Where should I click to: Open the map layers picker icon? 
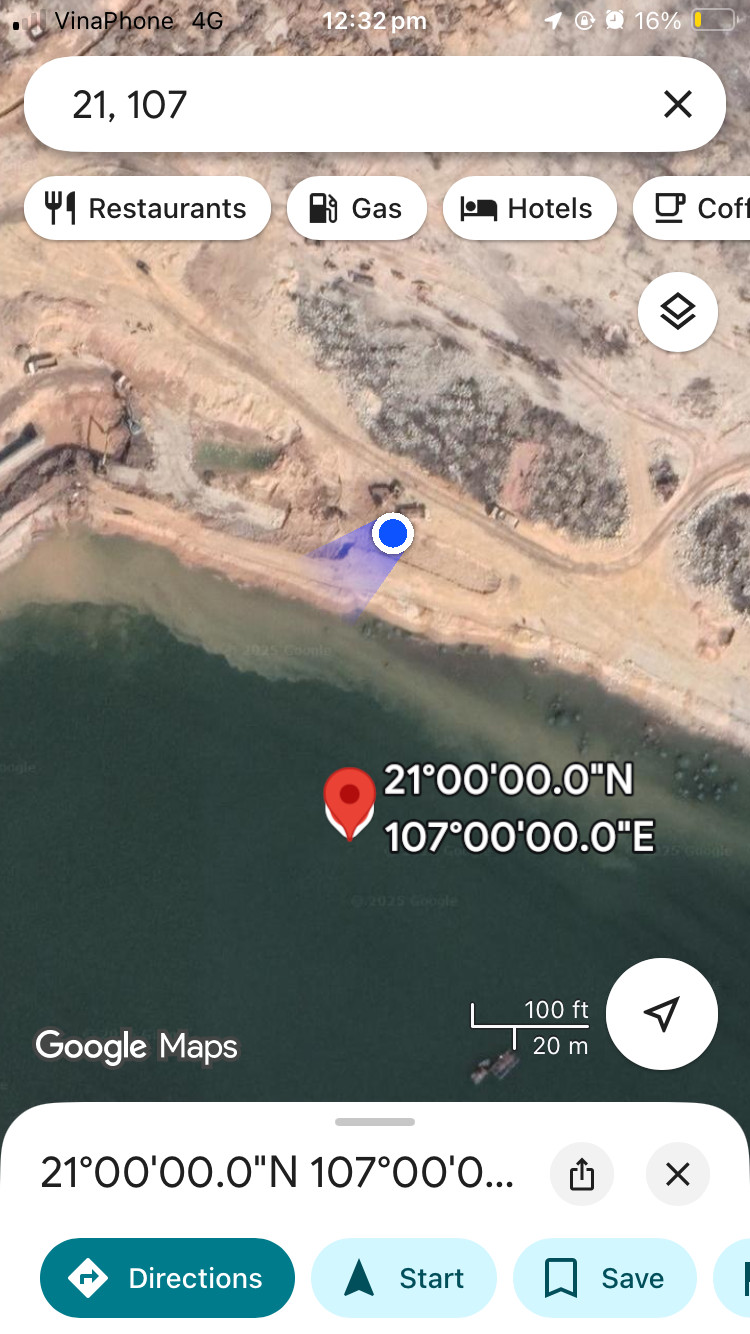[x=677, y=311]
